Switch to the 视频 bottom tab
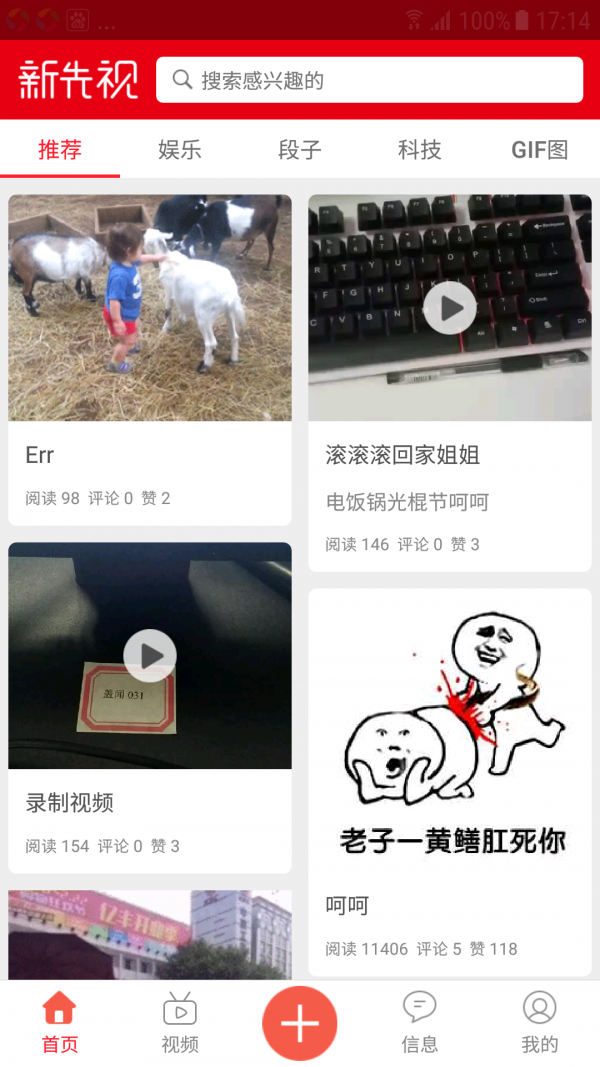The width and height of the screenshot is (600, 1067). [180, 1022]
